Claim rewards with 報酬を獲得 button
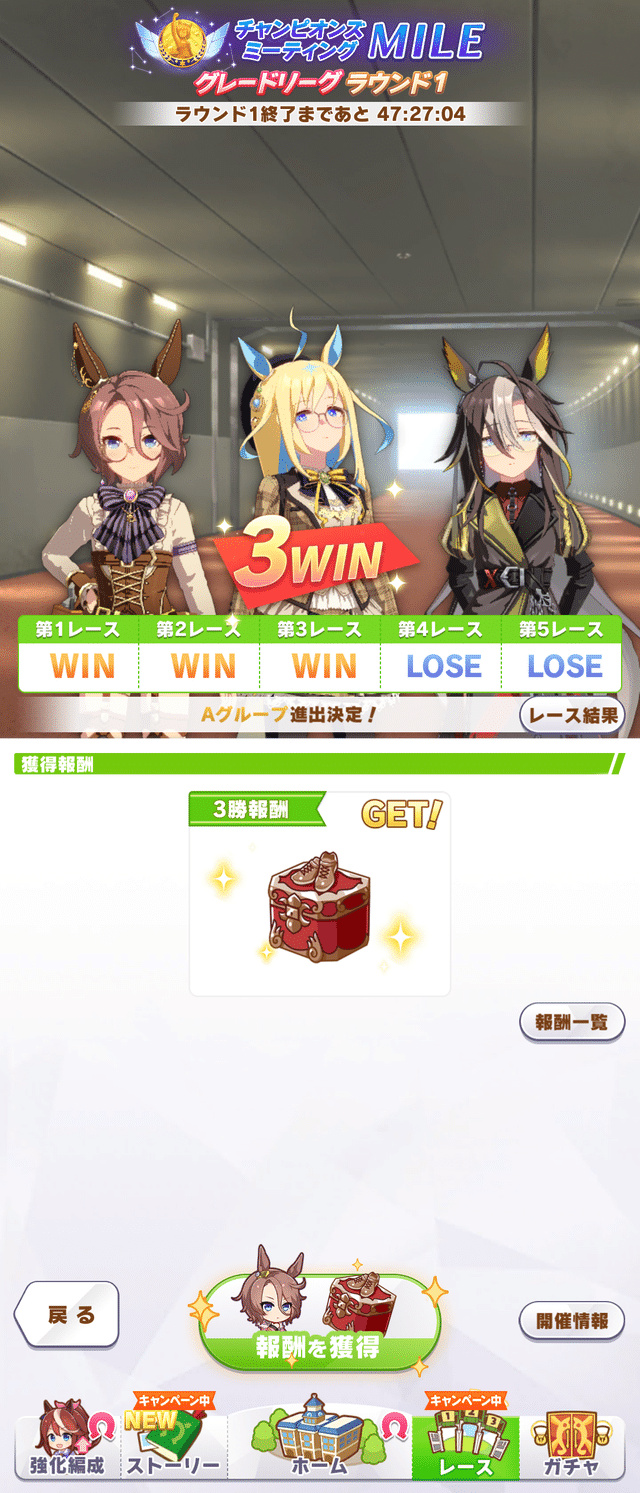Viewport: 640px width, 1493px height. (x=318, y=1322)
